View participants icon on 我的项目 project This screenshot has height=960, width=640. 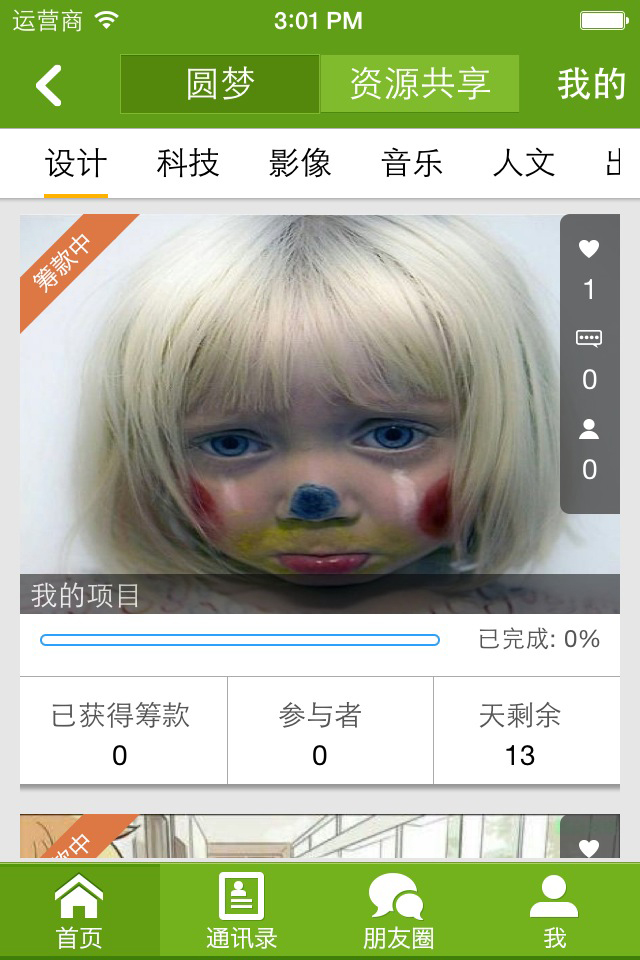pos(589,430)
